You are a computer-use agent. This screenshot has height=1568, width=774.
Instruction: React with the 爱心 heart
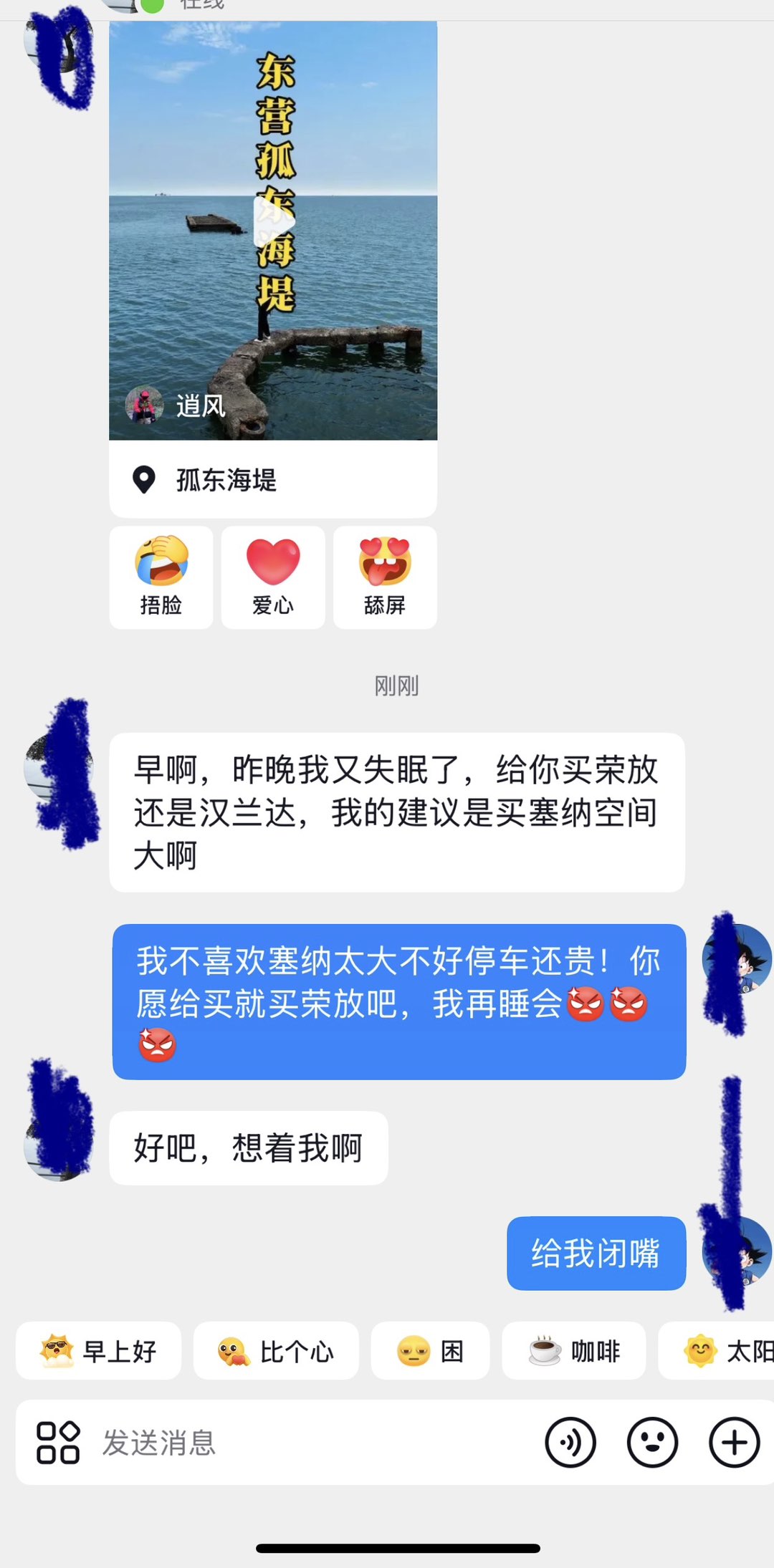point(273,577)
